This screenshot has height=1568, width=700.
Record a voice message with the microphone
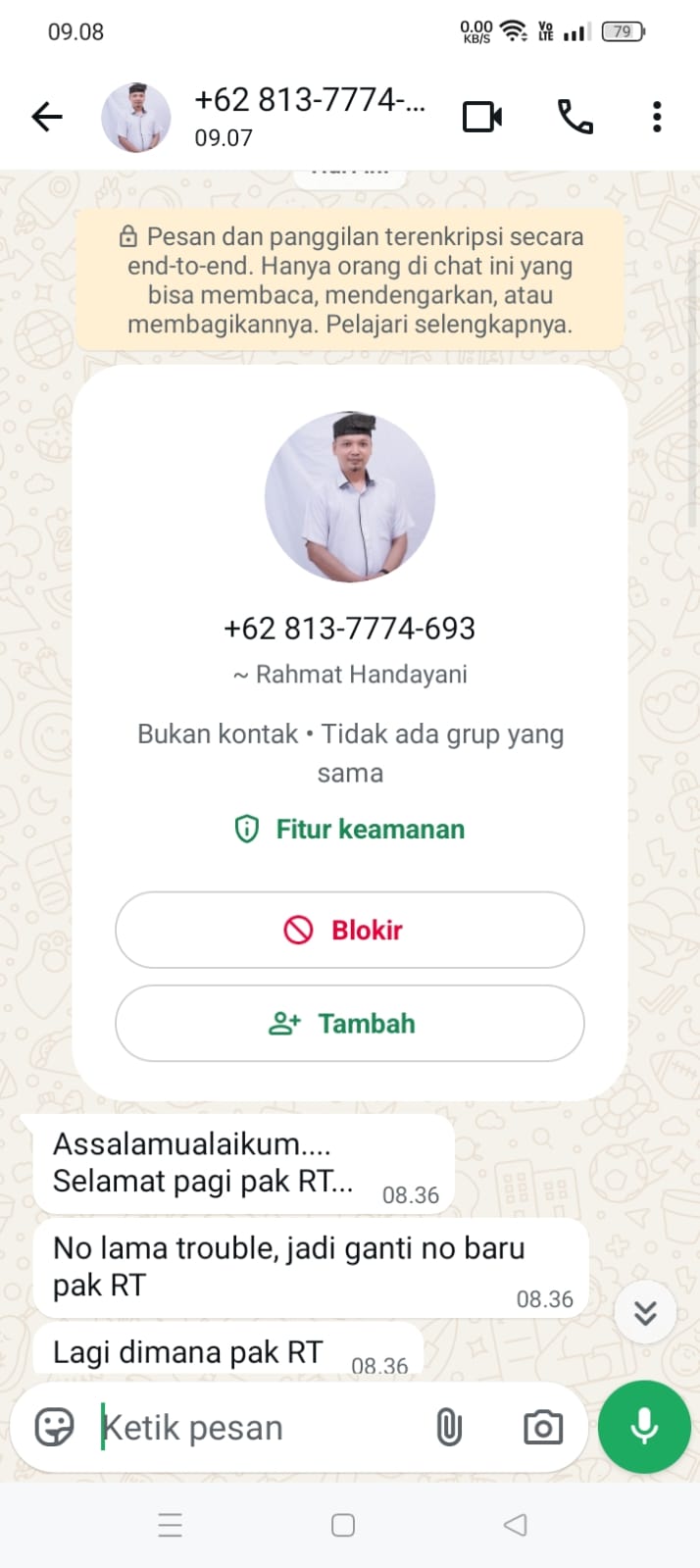coord(644,1428)
